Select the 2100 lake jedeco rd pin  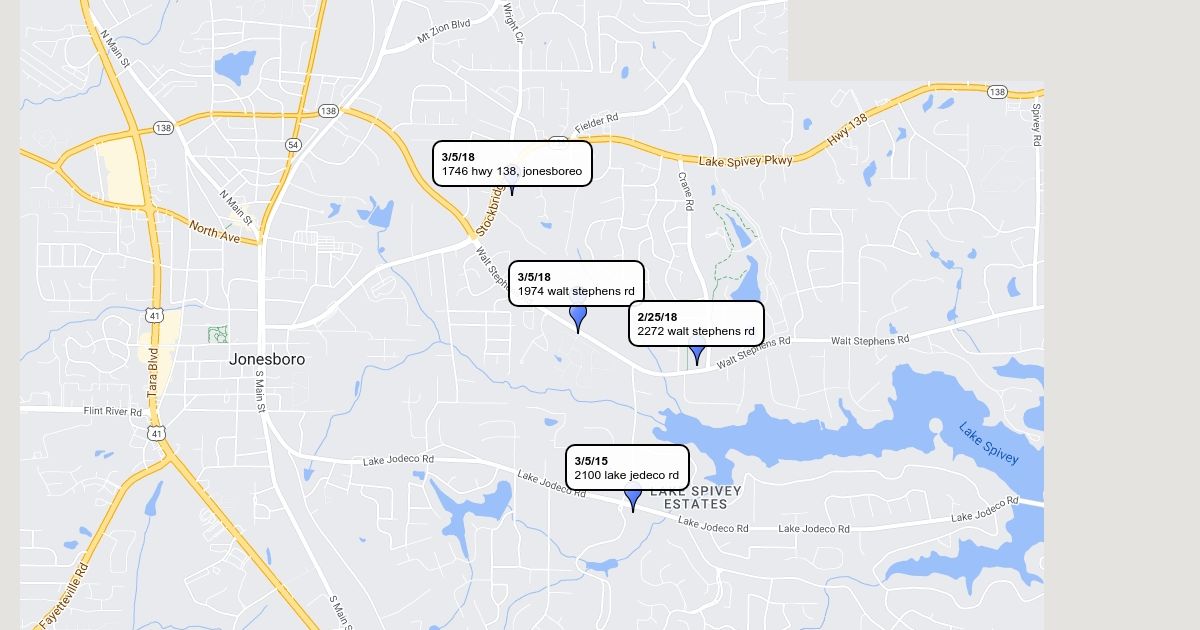[x=633, y=498]
